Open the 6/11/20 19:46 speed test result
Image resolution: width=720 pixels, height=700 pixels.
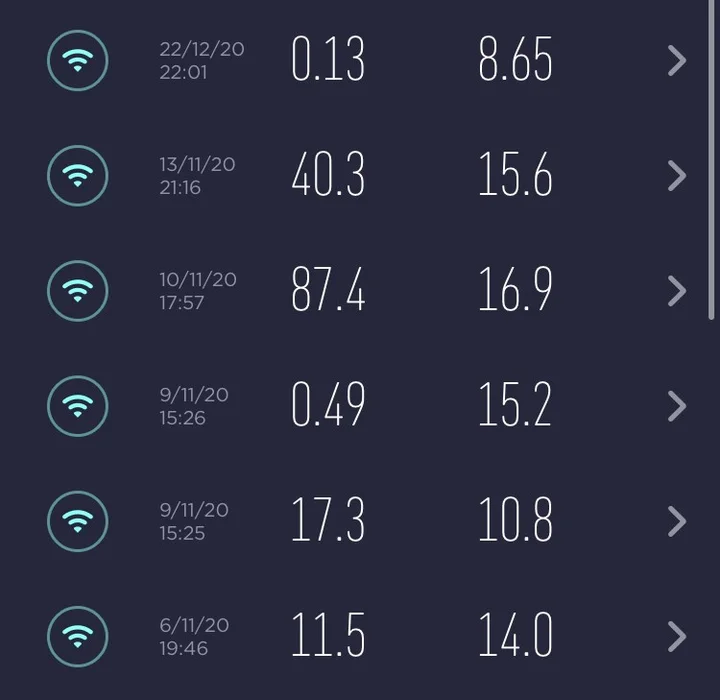pyautogui.click(x=677, y=636)
